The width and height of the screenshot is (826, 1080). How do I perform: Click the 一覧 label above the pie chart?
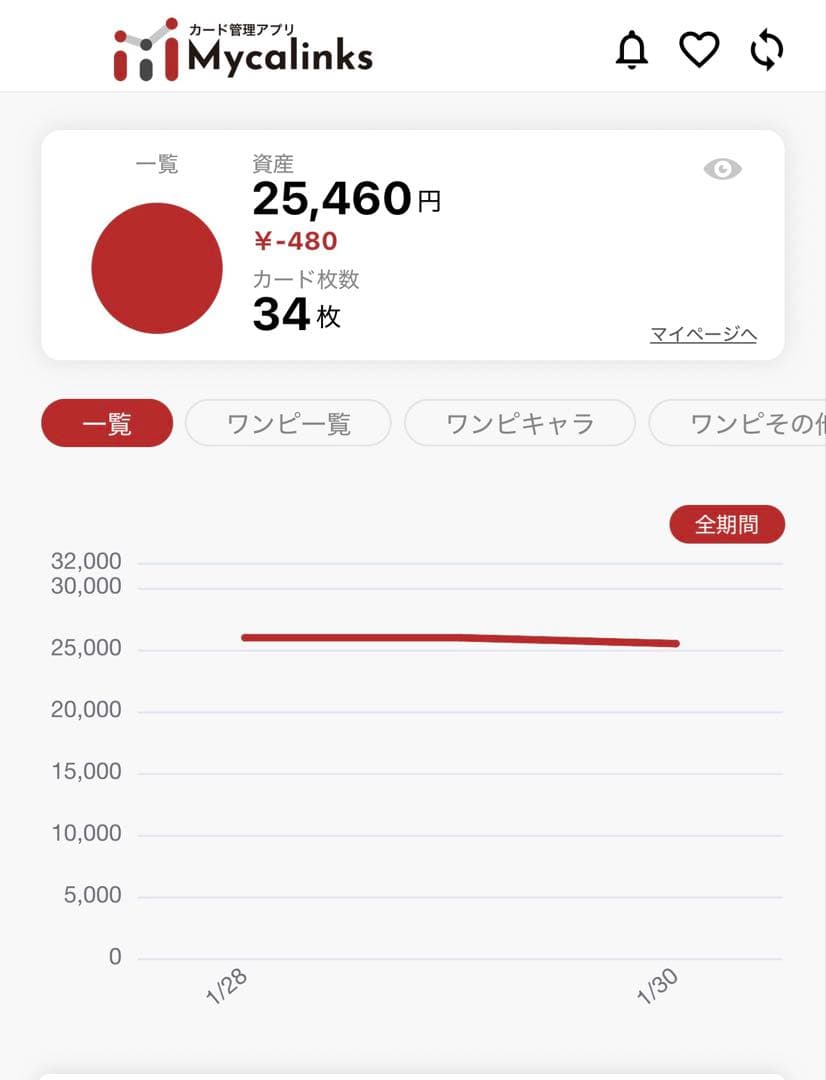click(x=155, y=165)
